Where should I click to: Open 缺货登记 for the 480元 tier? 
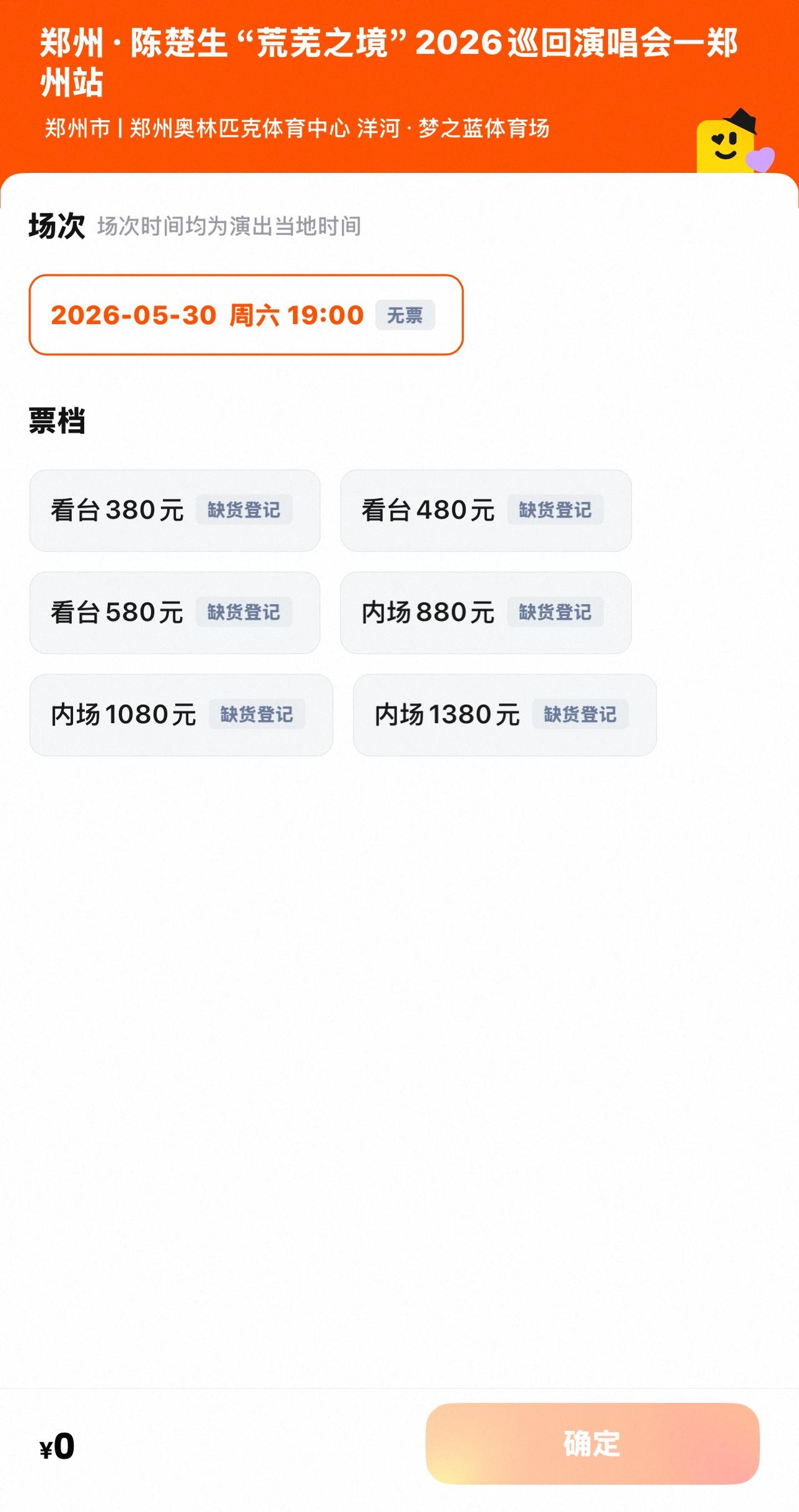click(556, 510)
